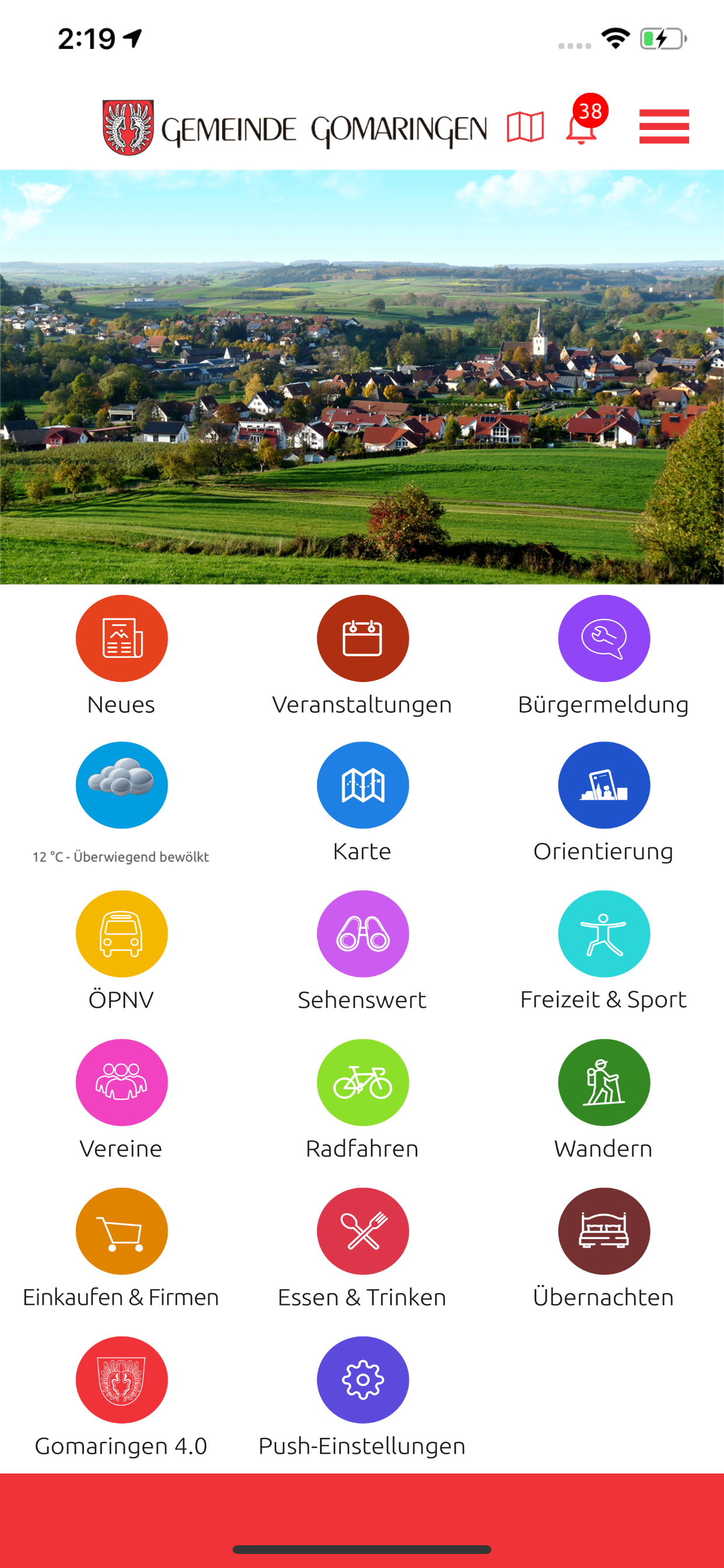Image resolution: width=724 pixels, height=1568 pixels.
Task: Open Freizeit & Sport
Action: click(x=603, y=934)
